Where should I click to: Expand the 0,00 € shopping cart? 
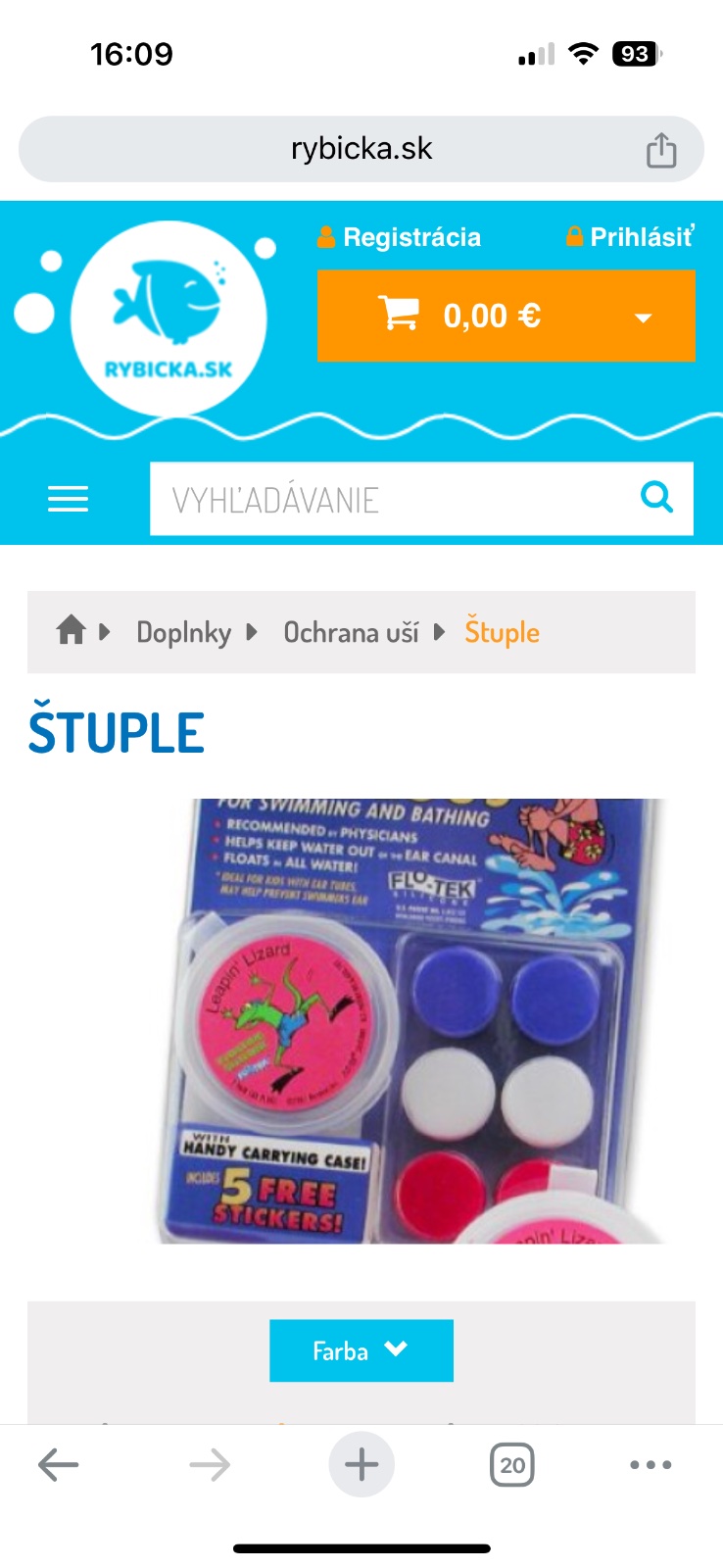[x=506, y=316]
